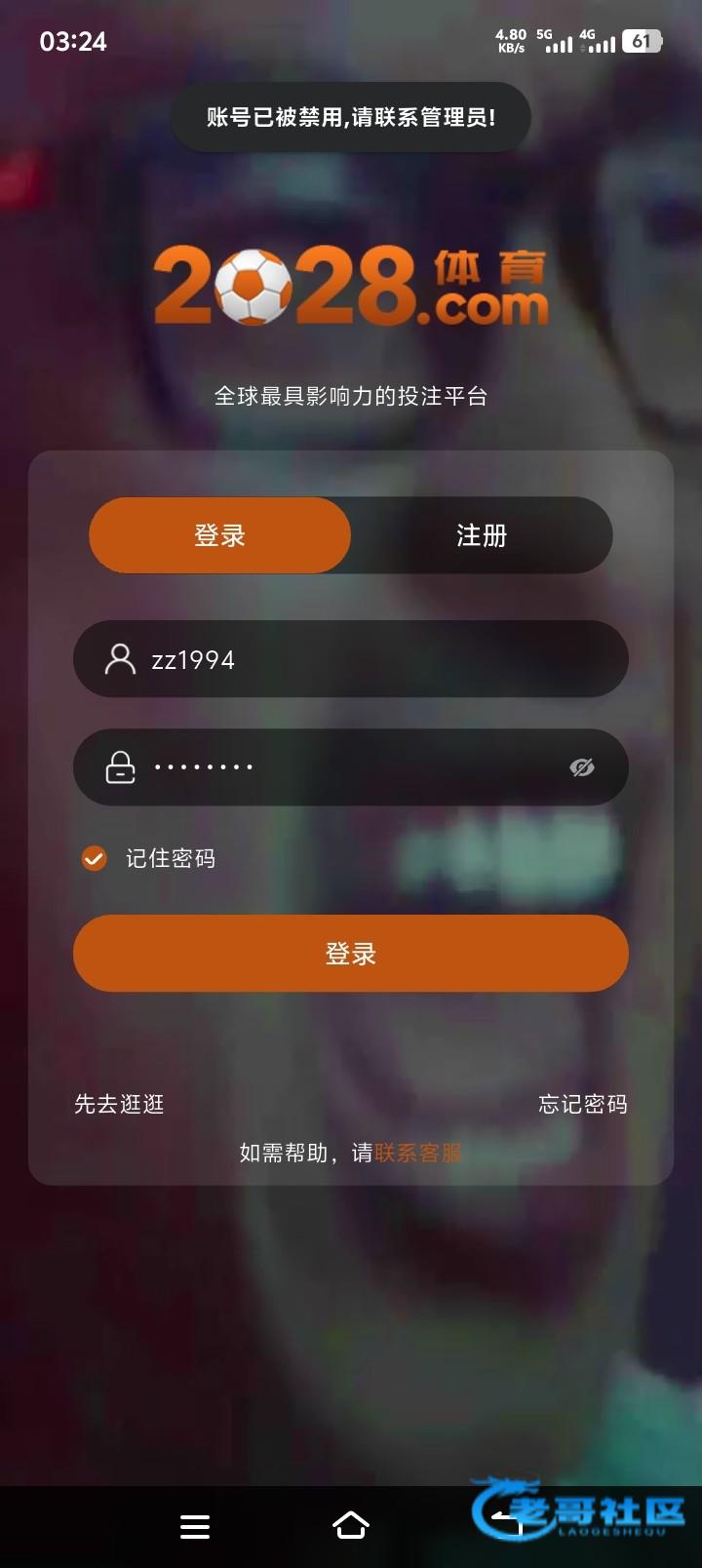Open the 忘记密码 link
This screenshot has height=1568, width=702.
tap(582, 1104)
